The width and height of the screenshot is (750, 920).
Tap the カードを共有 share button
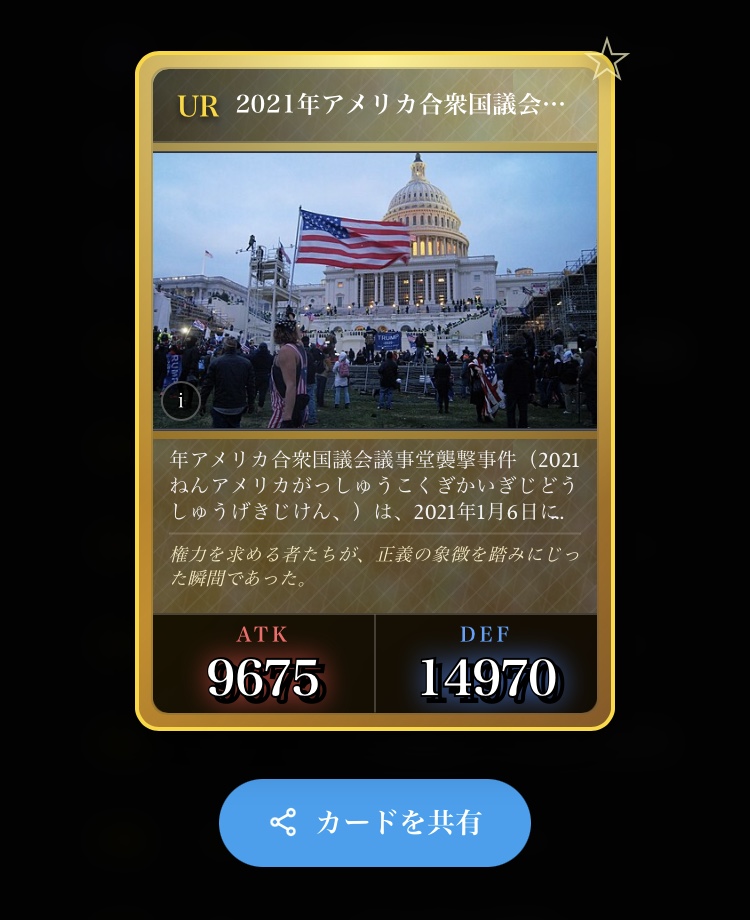[x=375, y=823]
